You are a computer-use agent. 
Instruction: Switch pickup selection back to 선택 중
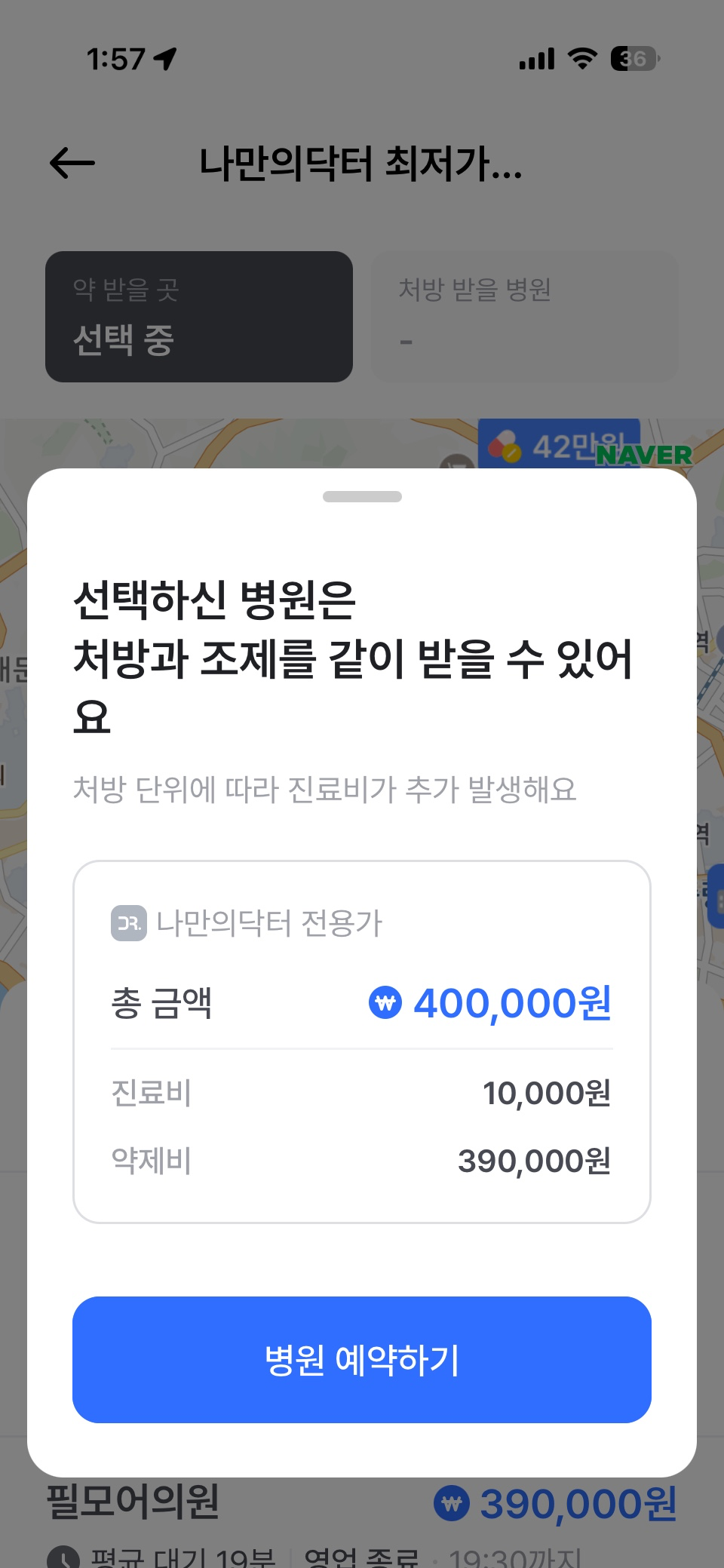click(200, 339)
